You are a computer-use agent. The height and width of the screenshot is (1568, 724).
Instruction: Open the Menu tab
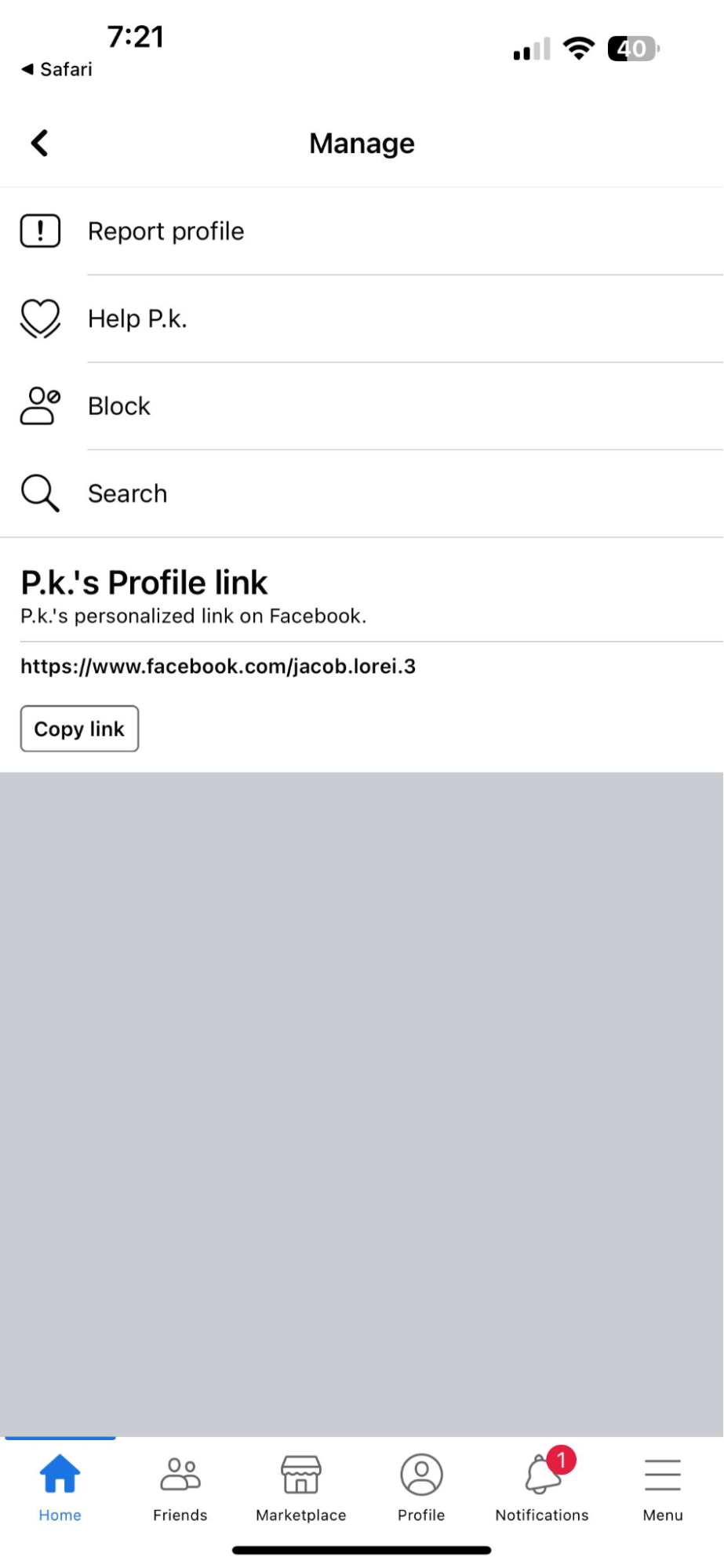coord(663,1487)
